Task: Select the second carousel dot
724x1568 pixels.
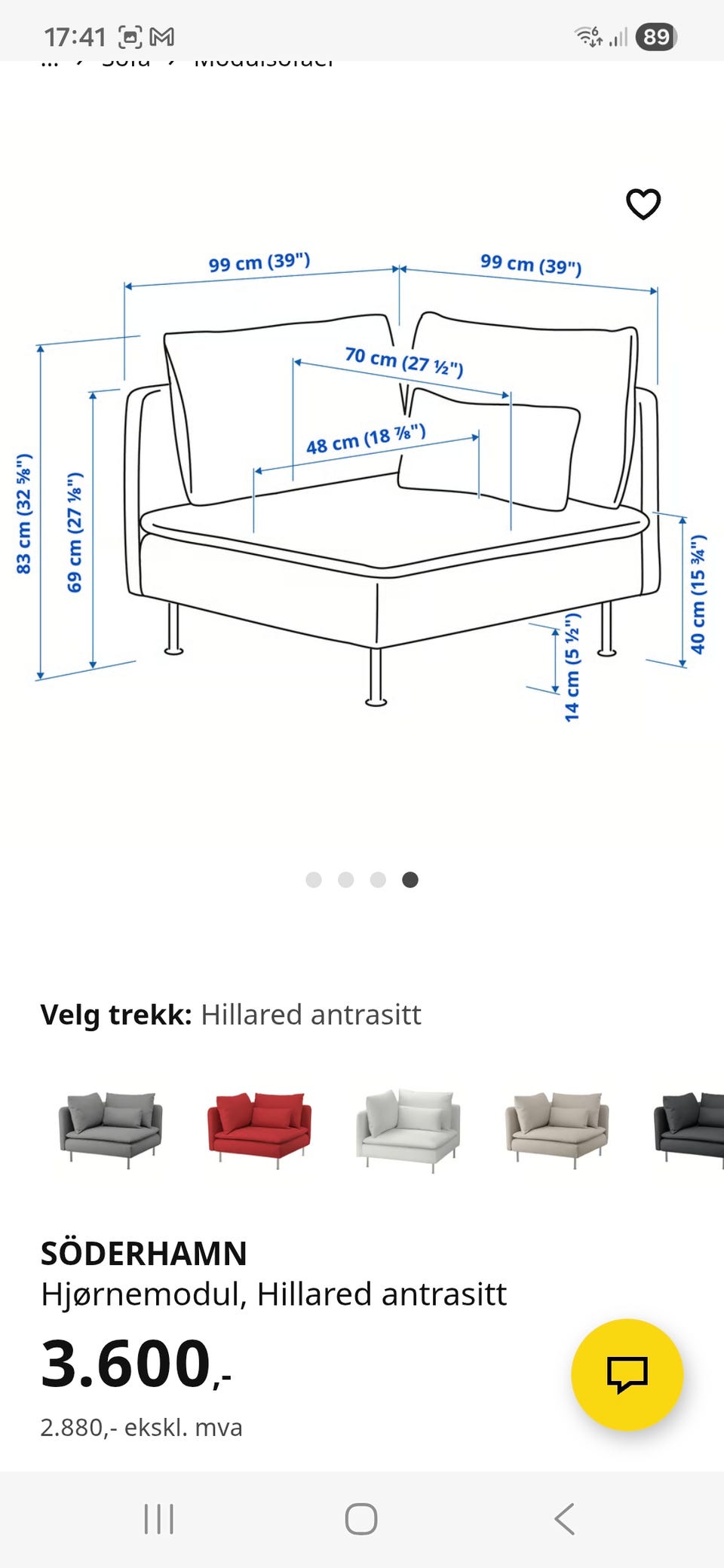Action: (345, 880)
